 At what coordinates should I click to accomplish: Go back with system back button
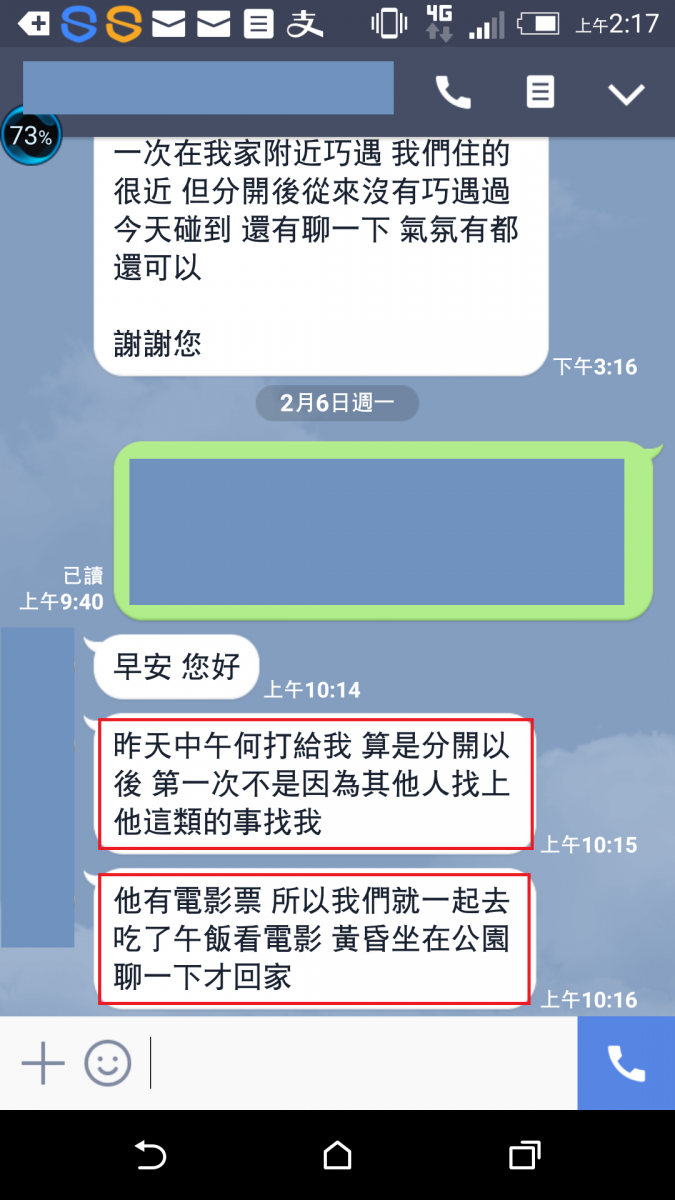(x=150, y=1156)
